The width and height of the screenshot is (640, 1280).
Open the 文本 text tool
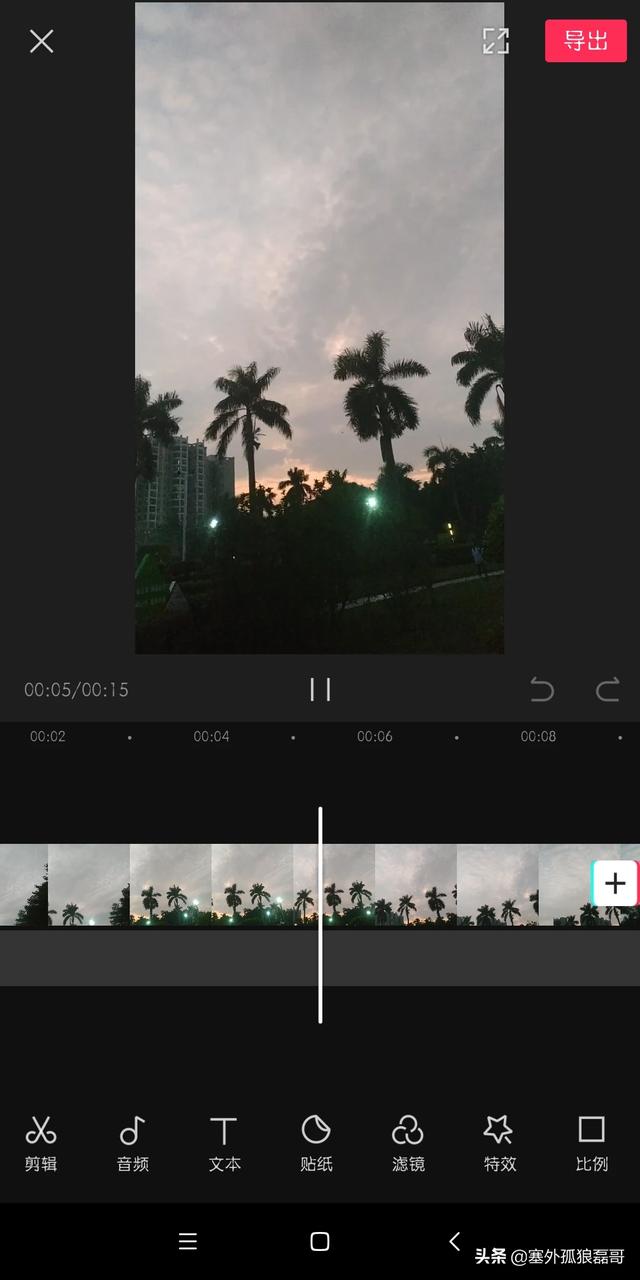pos(224,1144)
